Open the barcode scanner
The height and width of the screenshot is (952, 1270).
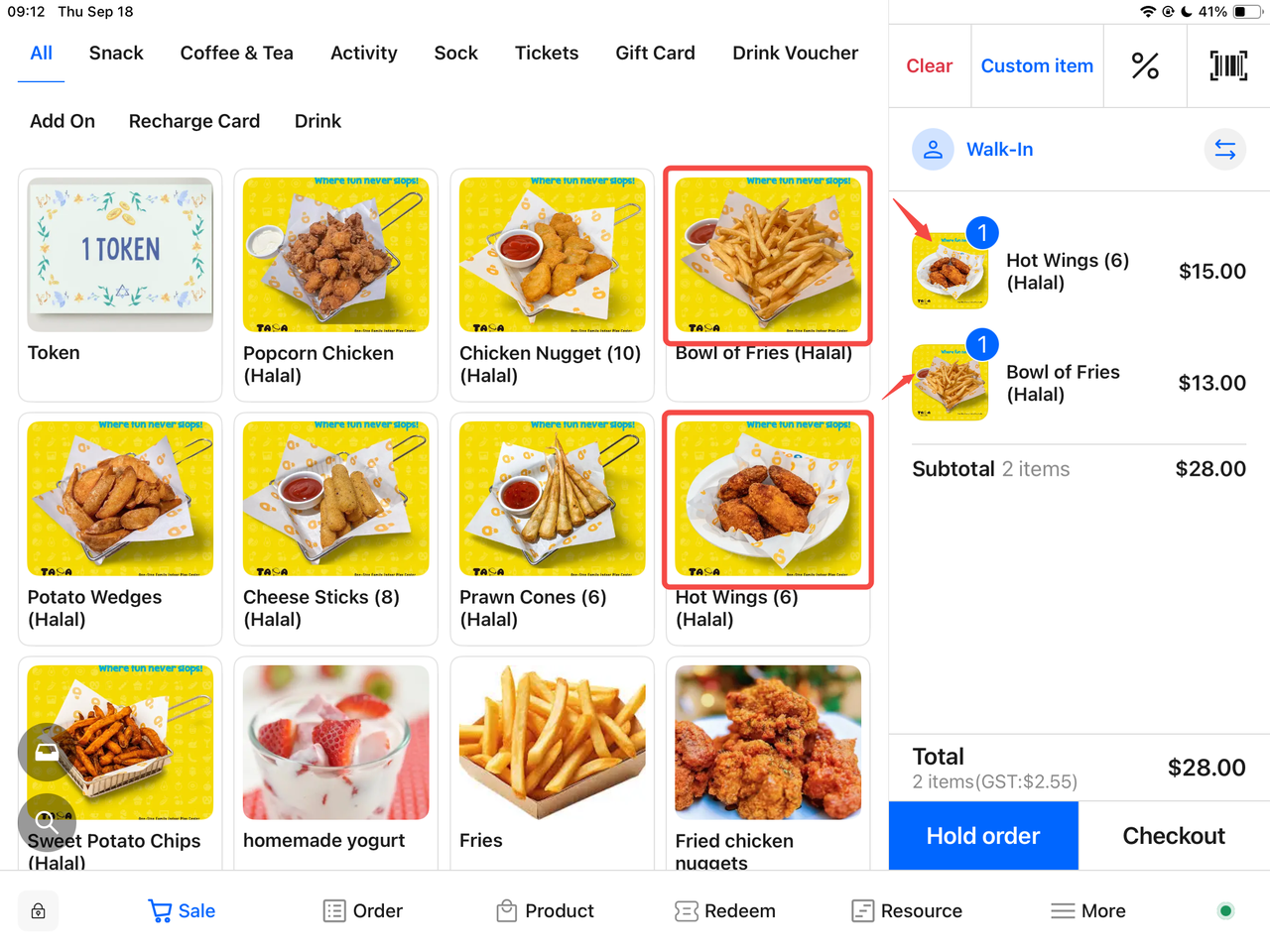(1228, 66)
